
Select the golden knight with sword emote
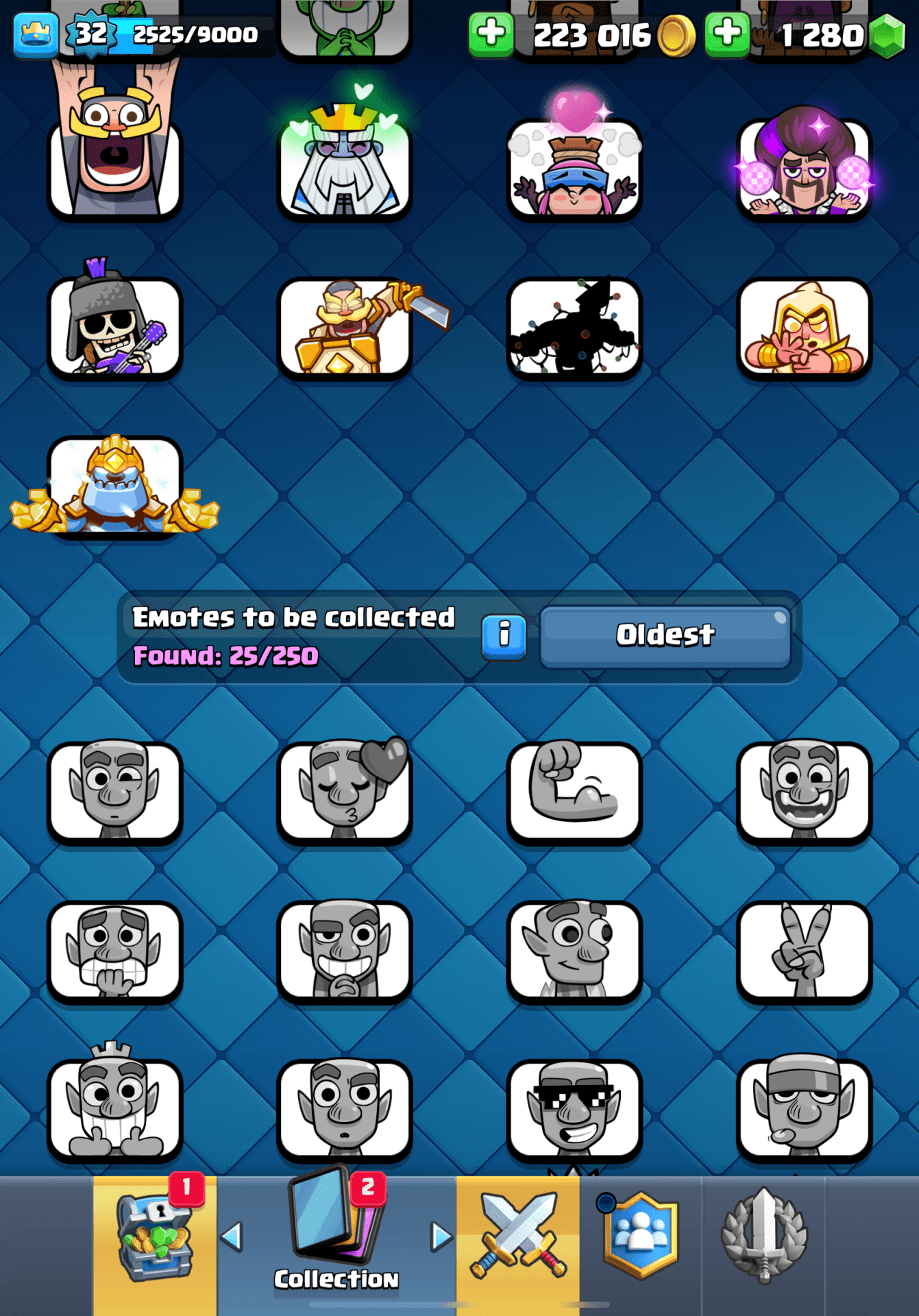[345, 326]
